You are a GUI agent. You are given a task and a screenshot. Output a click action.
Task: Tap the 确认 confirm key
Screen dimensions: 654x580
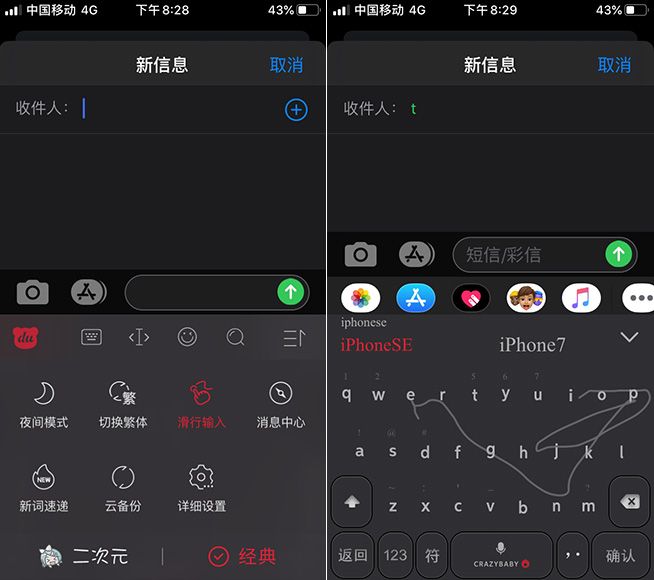tap(620, 555)
